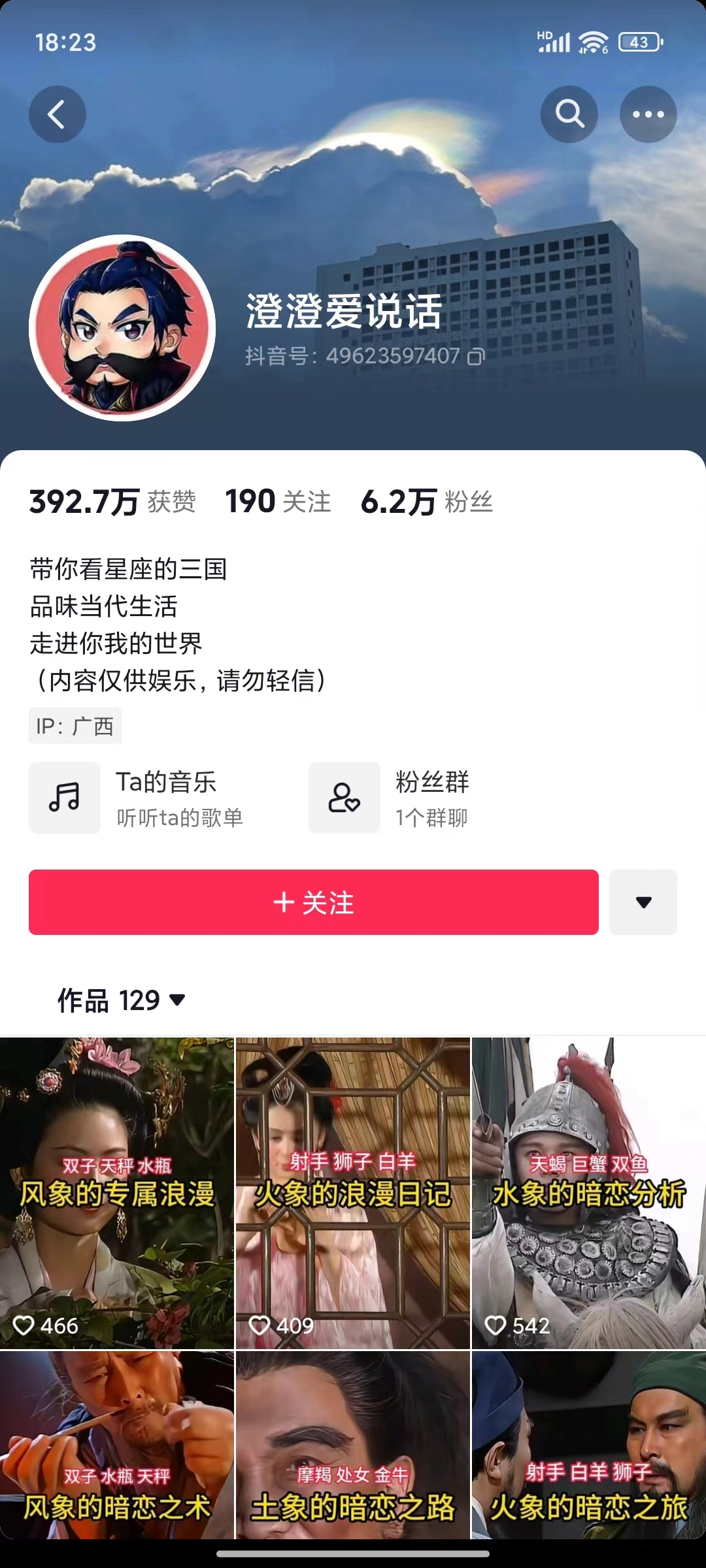Play the video 水象的暗恋分析
This screenshot has height=1568, width=706.
[589, 1192]
